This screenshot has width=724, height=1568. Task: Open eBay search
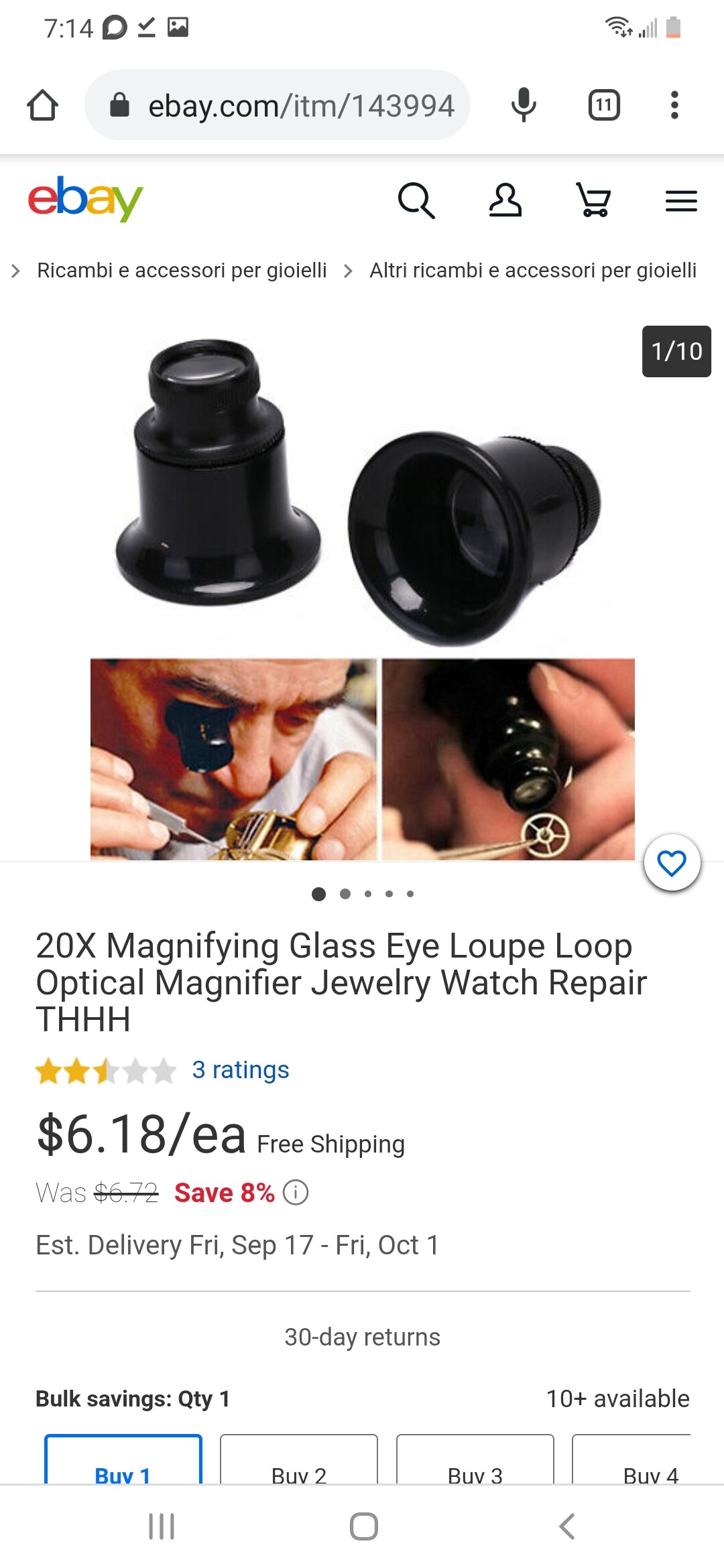click(416, 200)
